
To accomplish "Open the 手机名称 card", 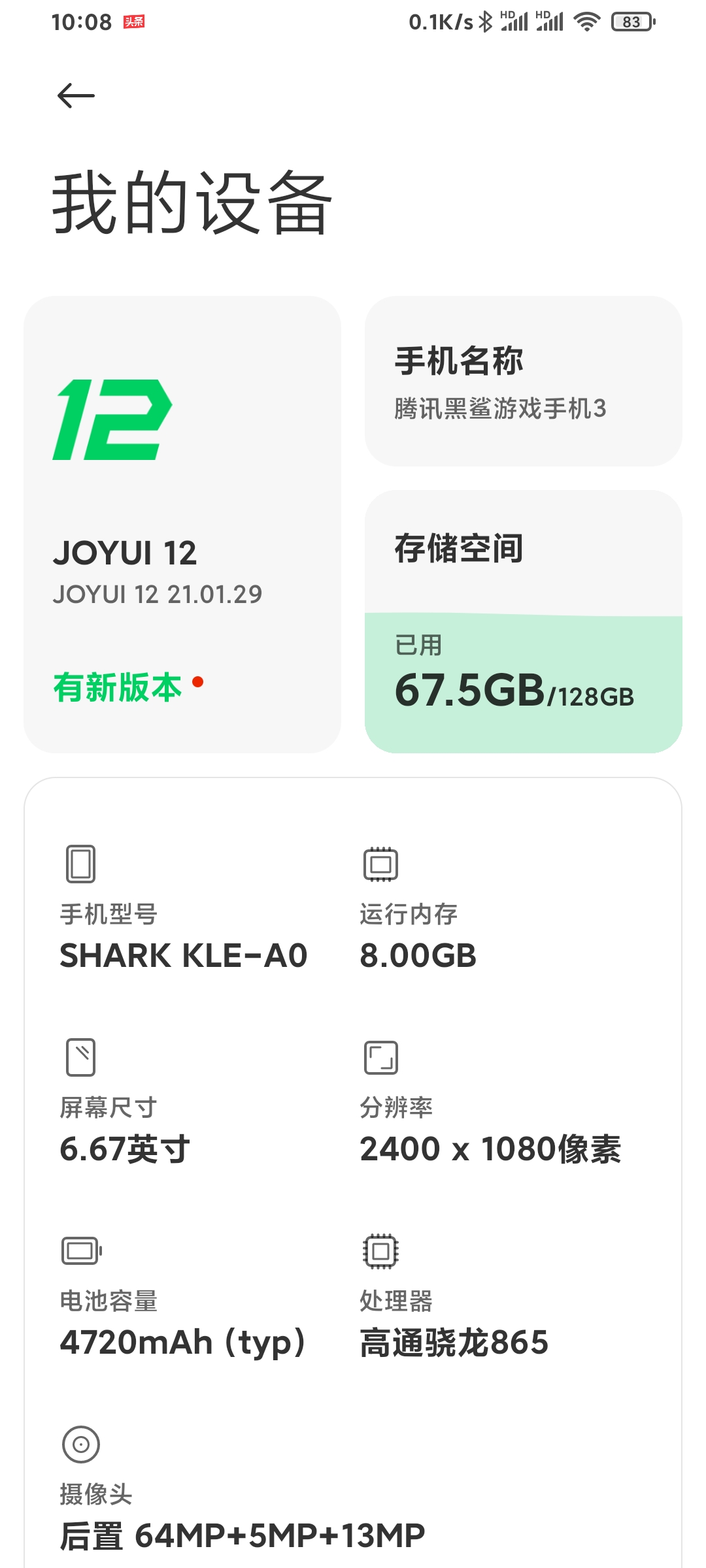I will click(523, 382).
